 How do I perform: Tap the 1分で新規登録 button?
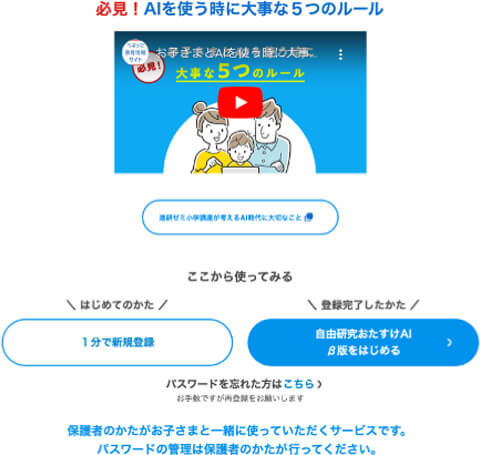[x=117, y=342]
